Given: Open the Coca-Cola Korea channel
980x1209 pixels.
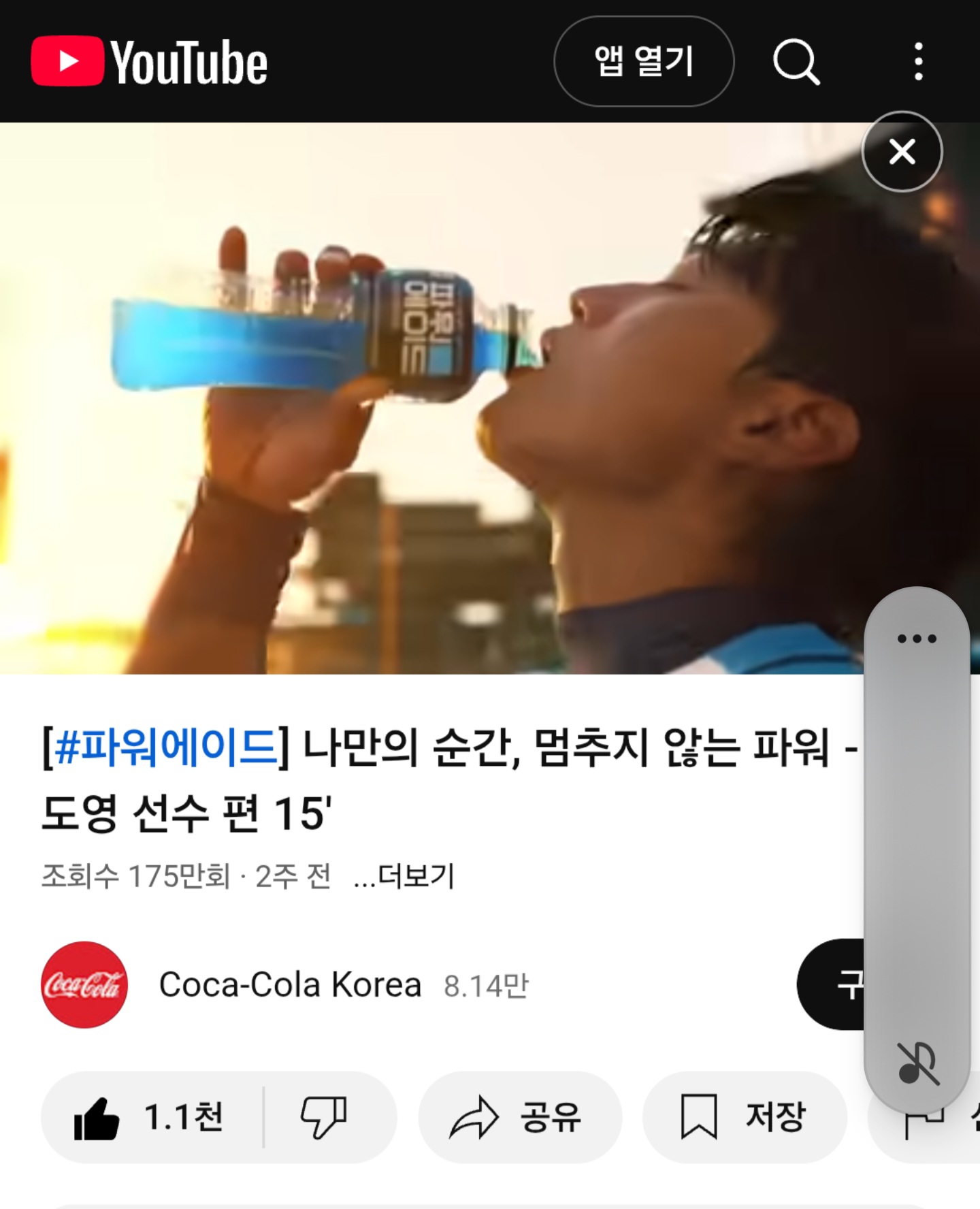Looking at the screenshot, I should pyautogui.click(x=290, y=984).
